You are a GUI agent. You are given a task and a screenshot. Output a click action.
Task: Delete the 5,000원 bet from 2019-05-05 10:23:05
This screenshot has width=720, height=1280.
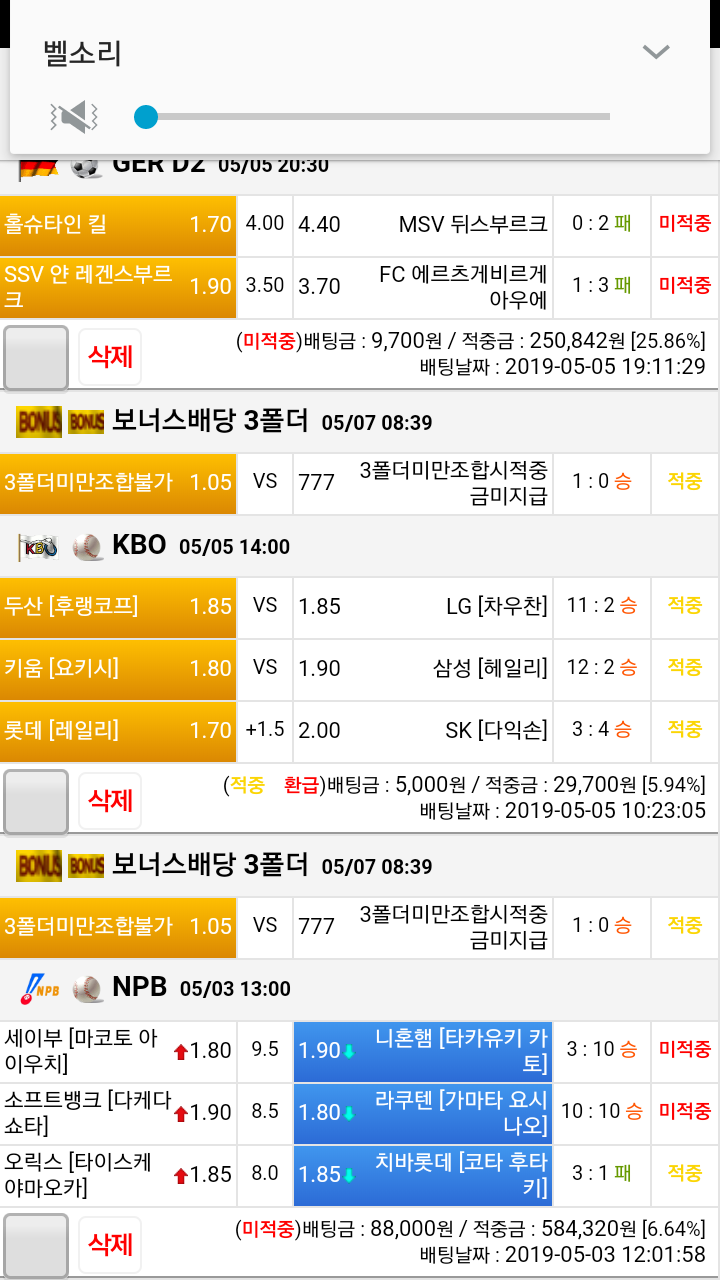click(x=110, y=801)
